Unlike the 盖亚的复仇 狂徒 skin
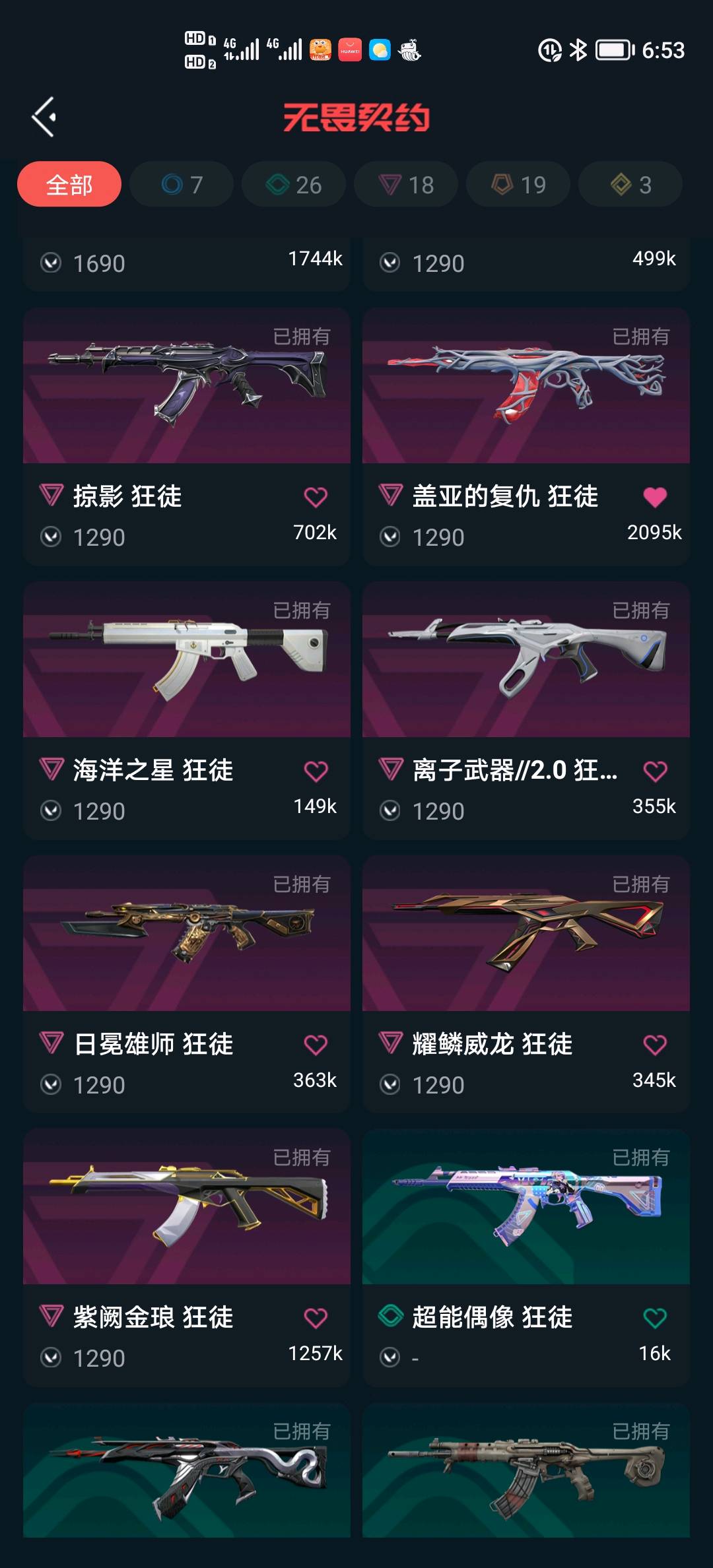The image size is (713, 1568). pos(655,497)
